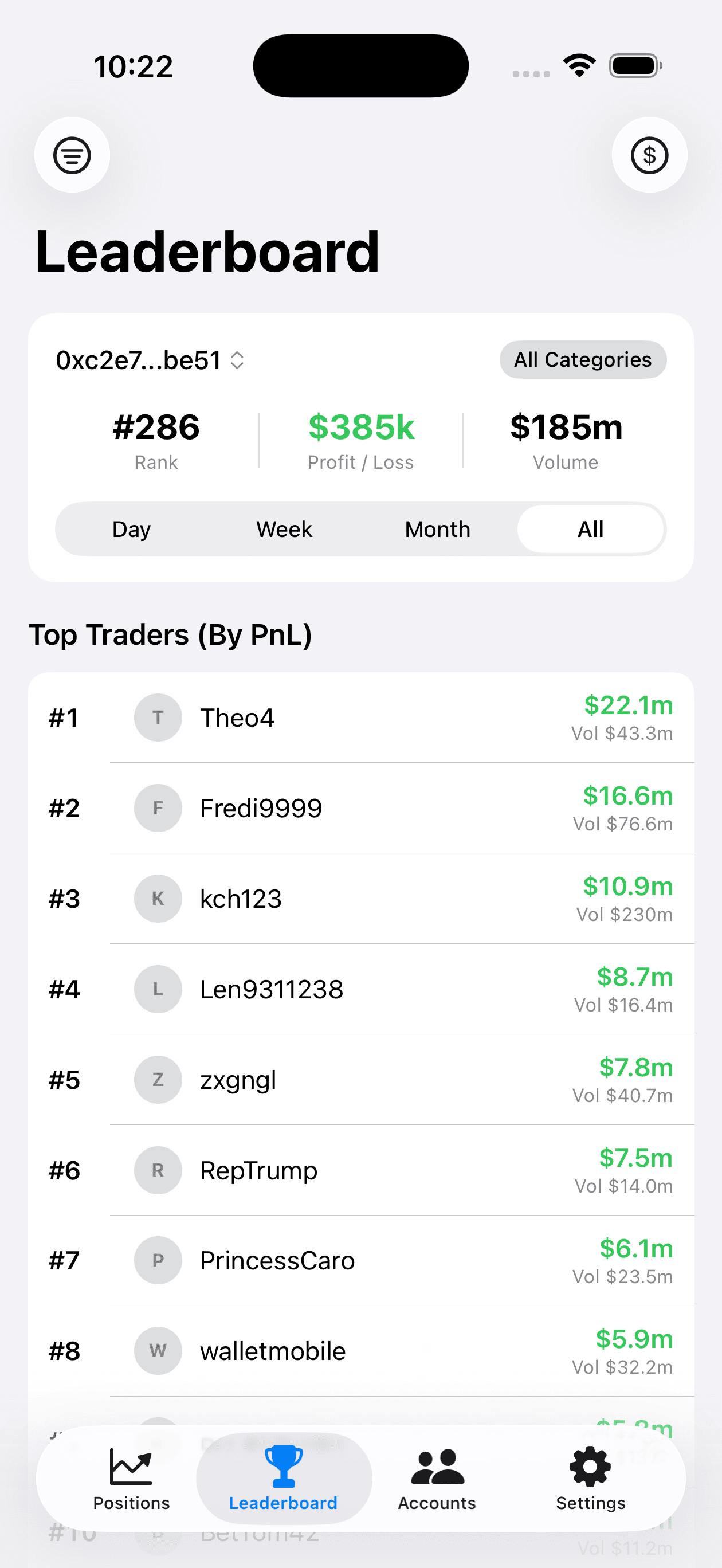Expand the wallet address selector chevron

pyautogui.click(x=238, y=360)
